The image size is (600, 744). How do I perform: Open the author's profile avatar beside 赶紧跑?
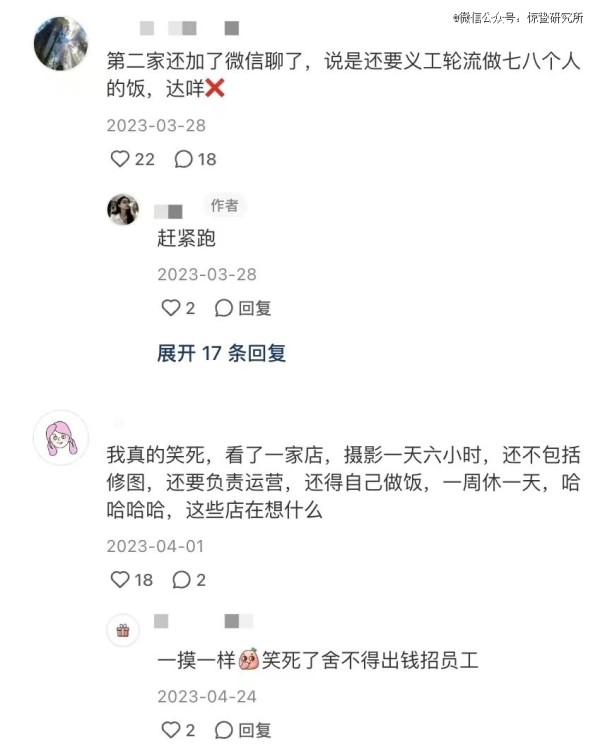(123, 209)
